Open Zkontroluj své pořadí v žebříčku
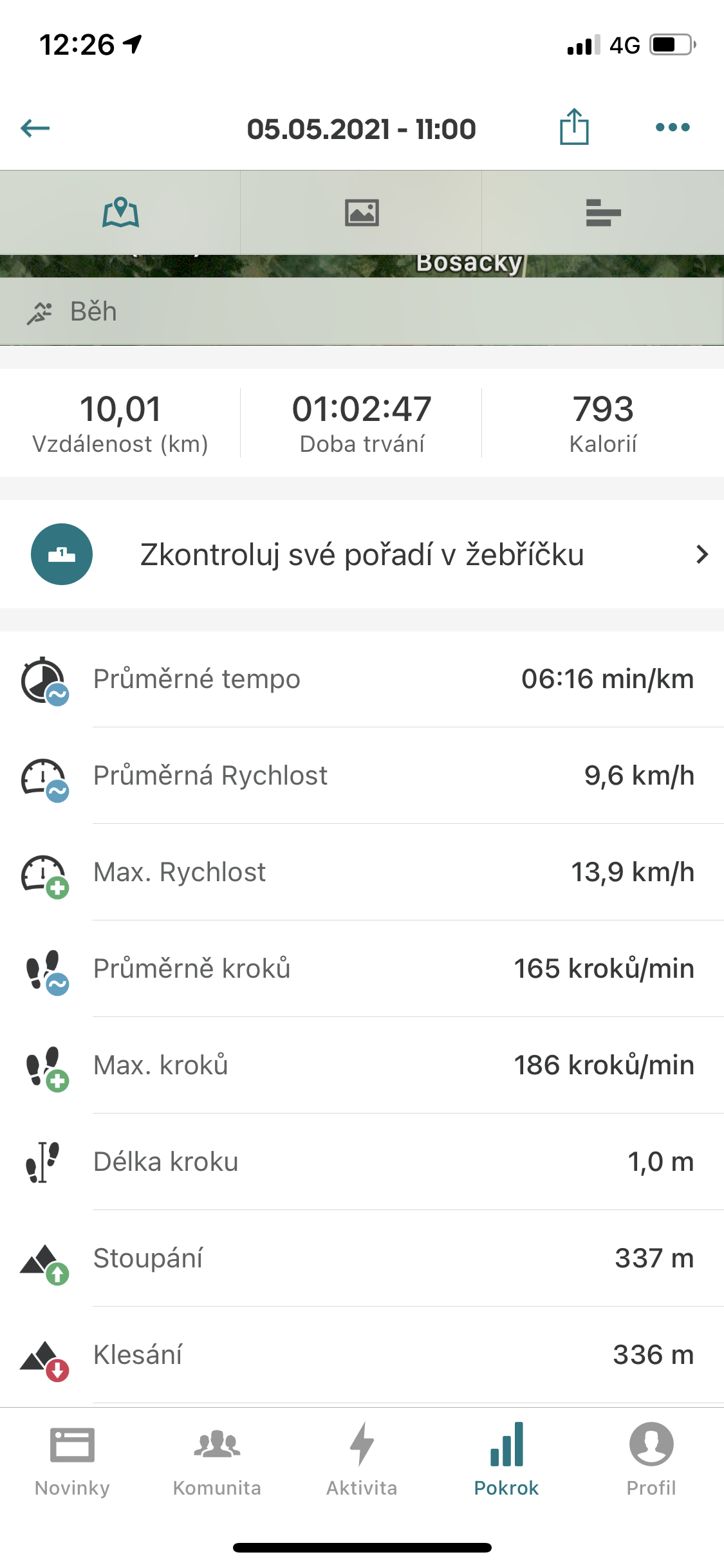The height and width of the screenshot is (1568, 724). pyautogui.click(x=362, y=554)
